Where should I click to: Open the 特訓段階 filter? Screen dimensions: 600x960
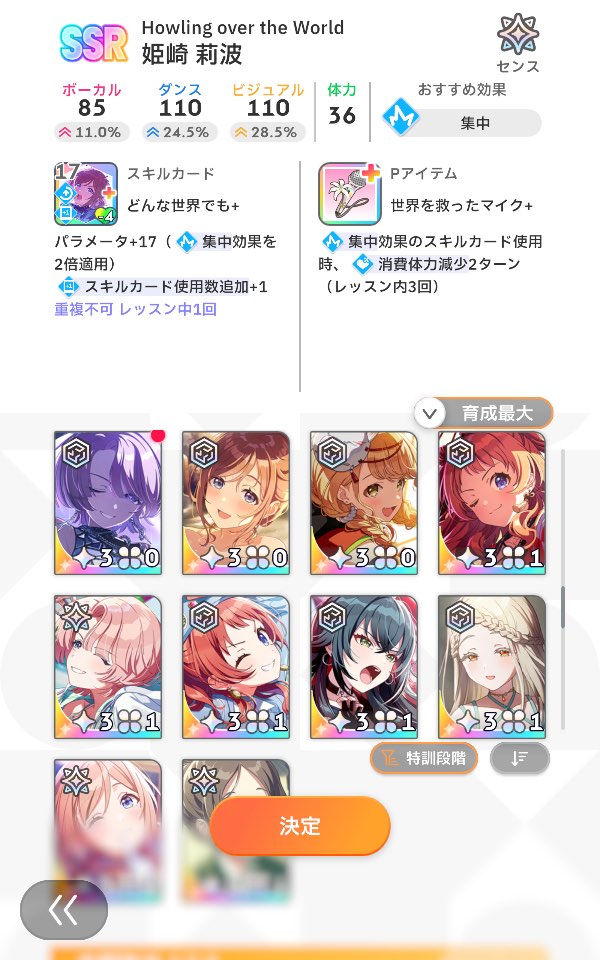424,758
